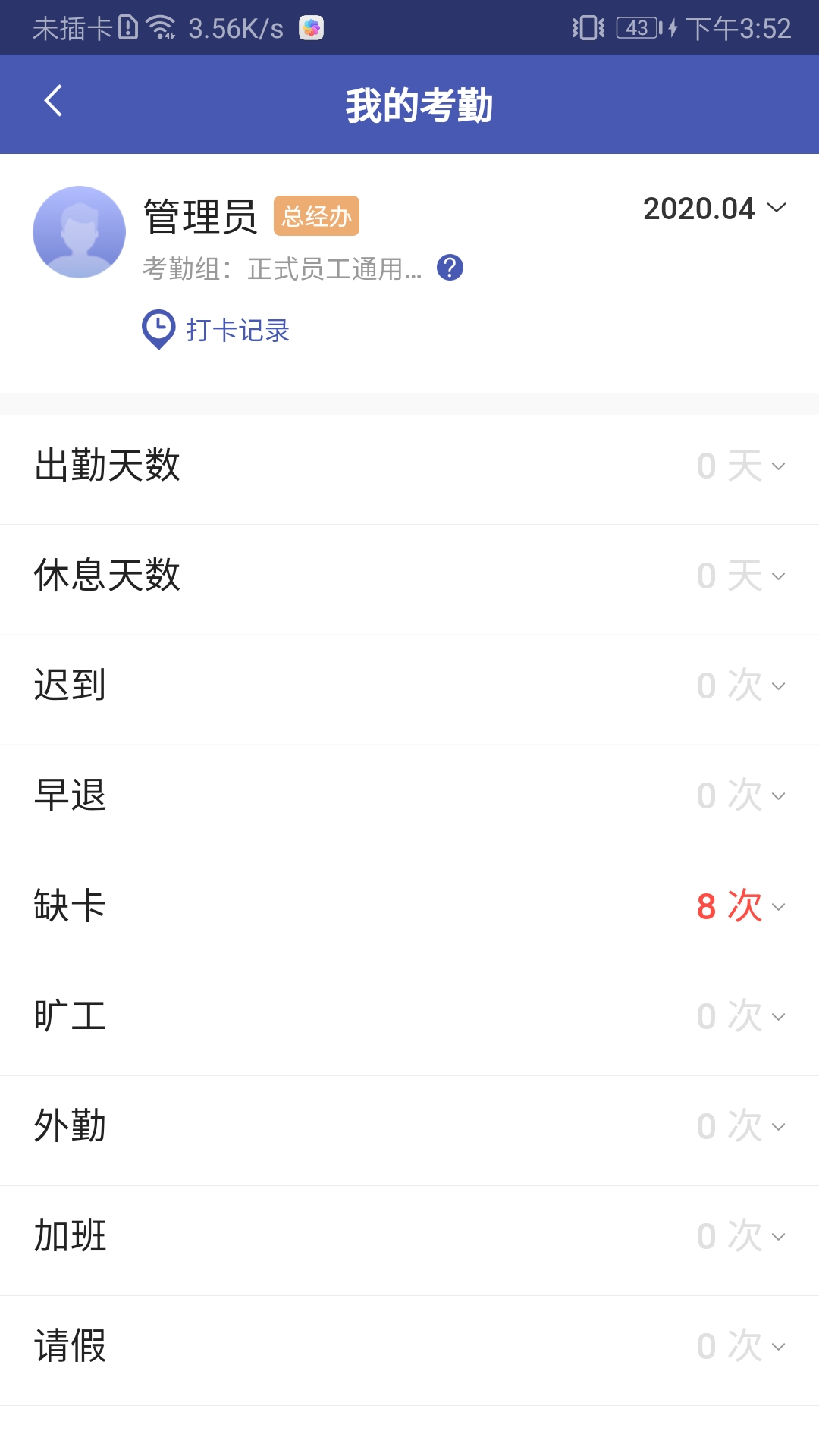Tap the back arrow to leave 我的考勤
The height and width of the screenshot is (1456, 819).
(53, 101)
